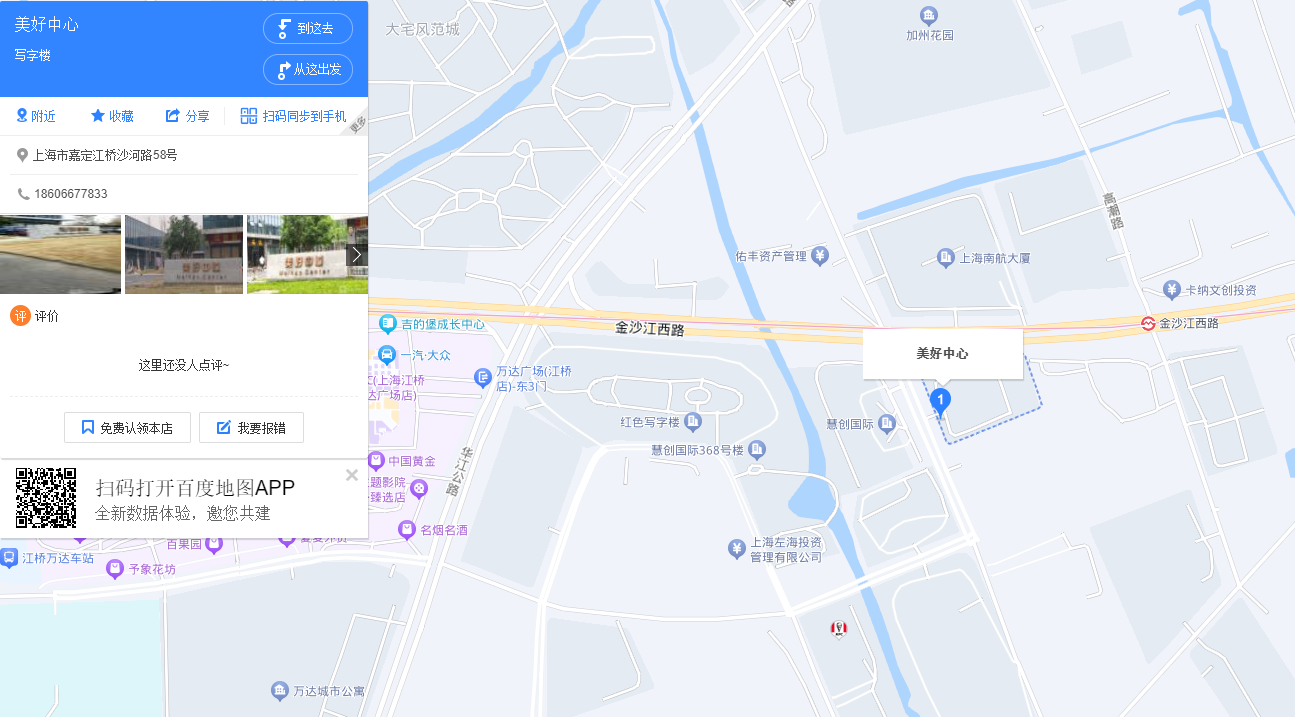
Task: Open the first place photo
Action: (x=60, y=254)
